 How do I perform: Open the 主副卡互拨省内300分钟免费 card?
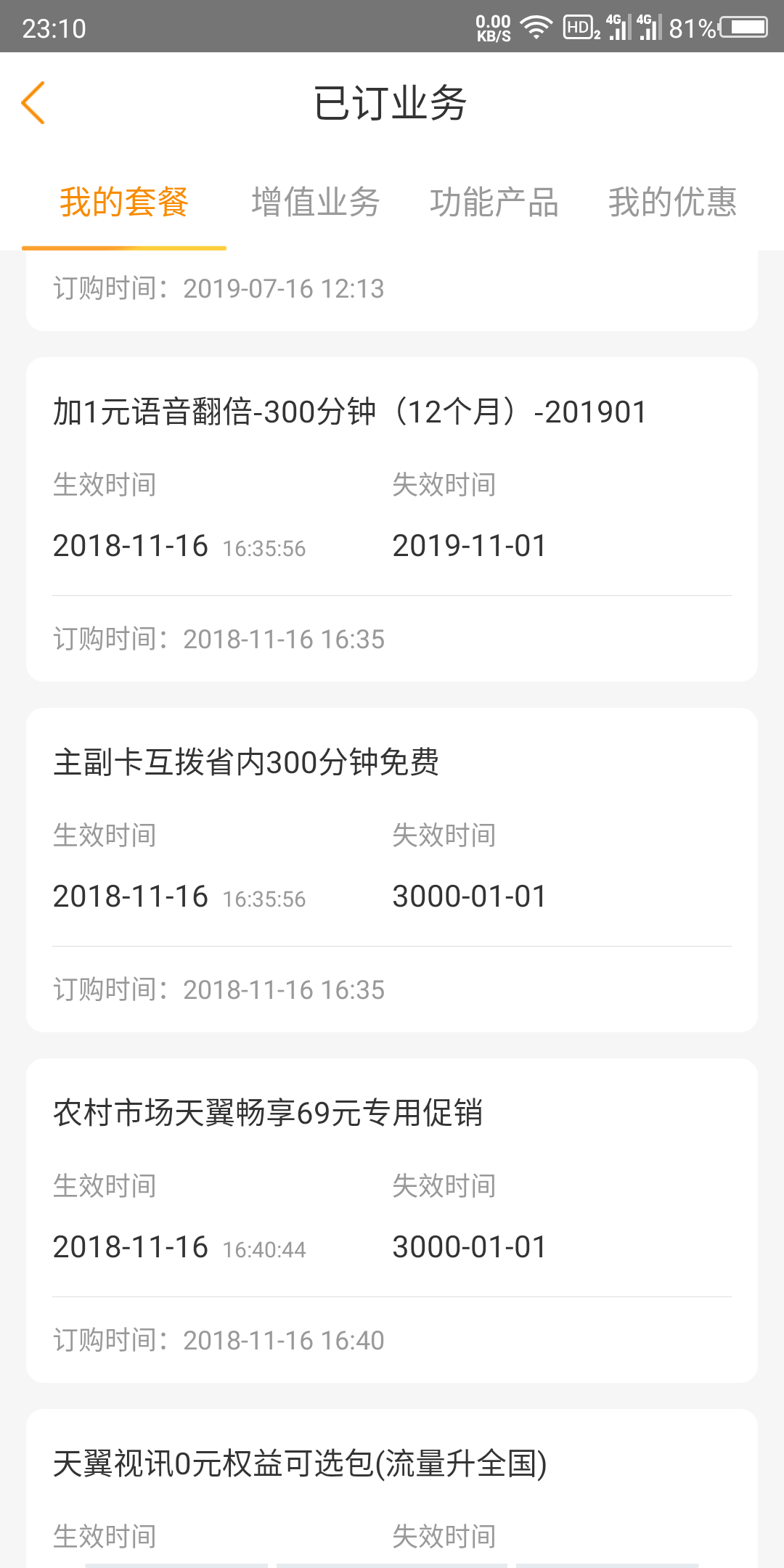[x=392, y=870]
